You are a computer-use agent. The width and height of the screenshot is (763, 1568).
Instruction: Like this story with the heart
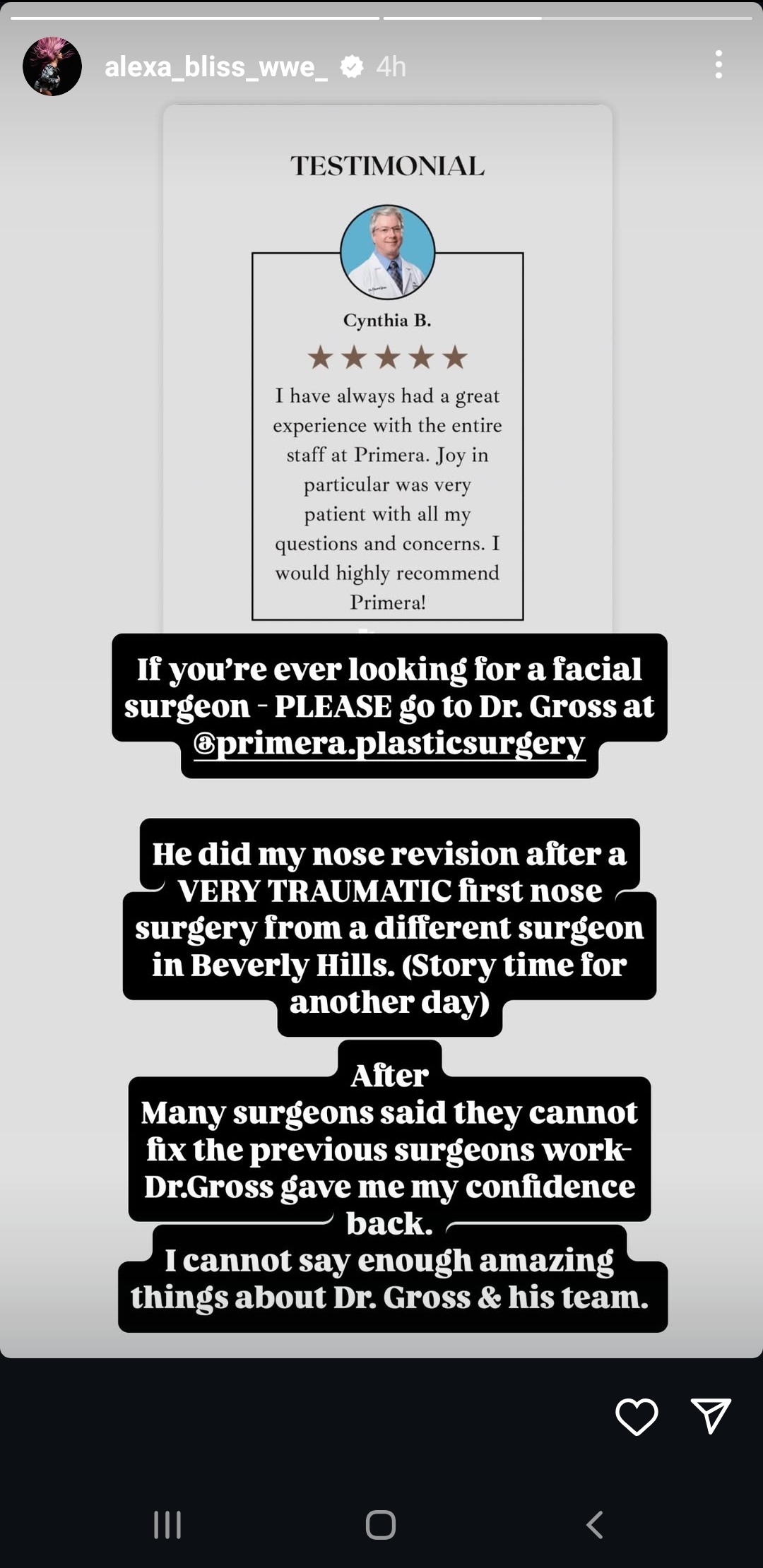pos(637,1415)
